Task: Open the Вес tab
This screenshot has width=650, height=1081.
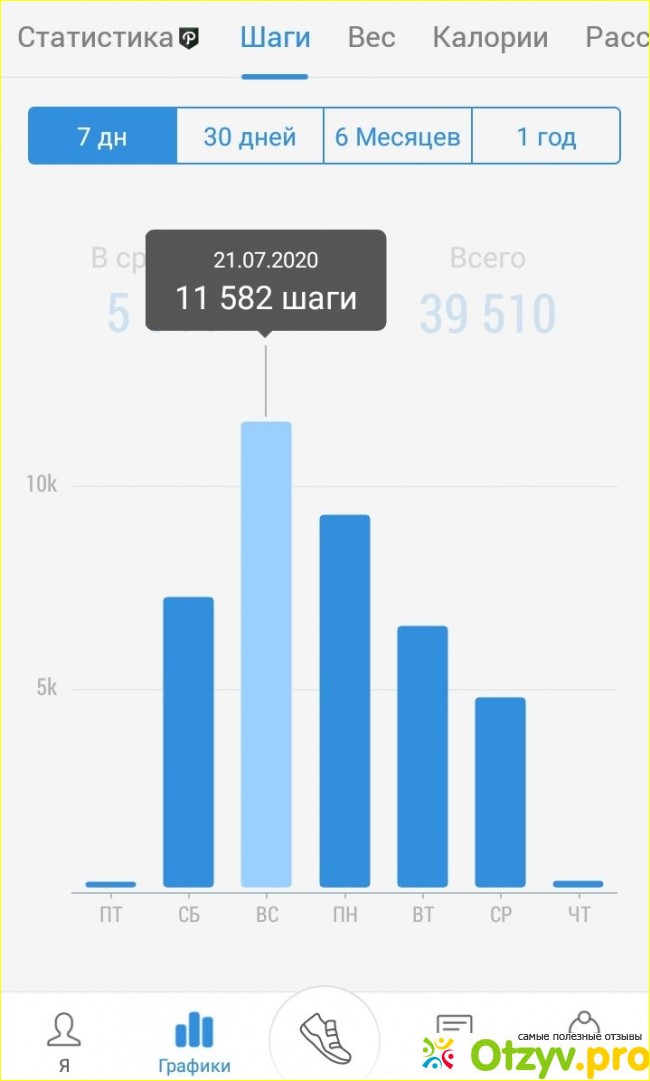Action: tap(371, 38)
